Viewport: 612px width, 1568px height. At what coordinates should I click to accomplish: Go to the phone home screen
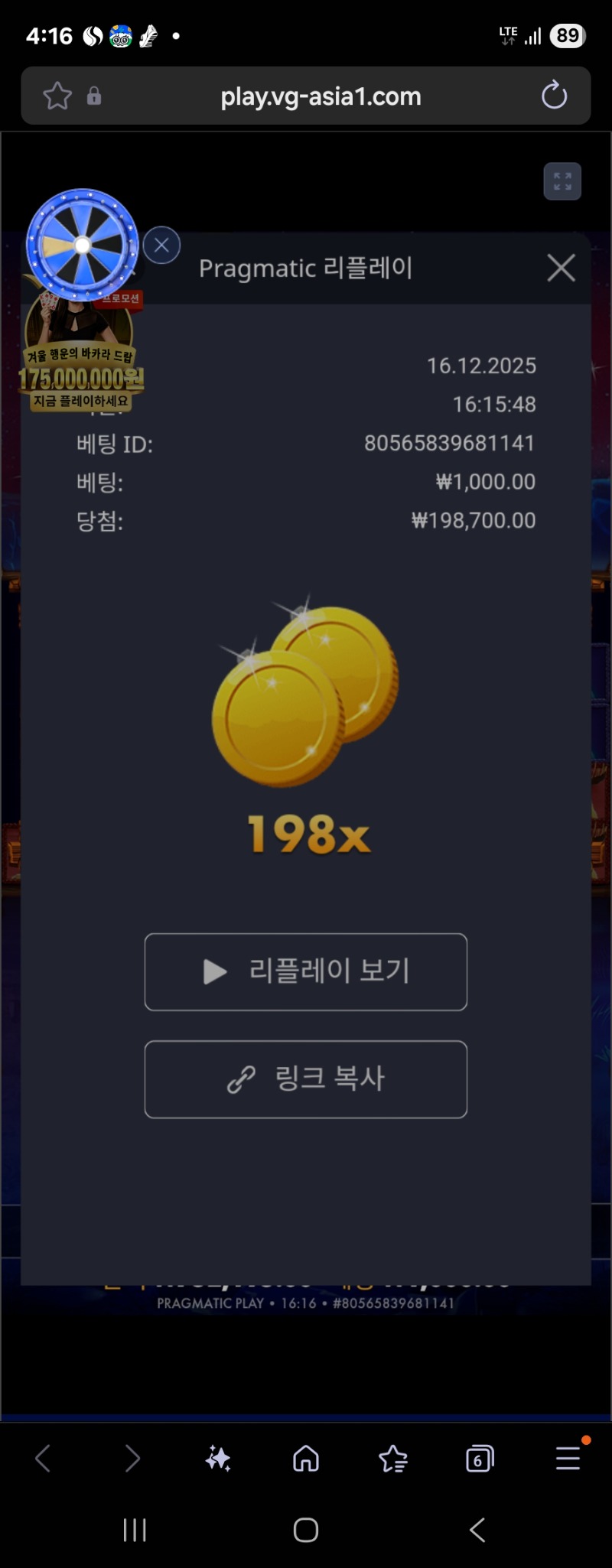(306, 1530)
